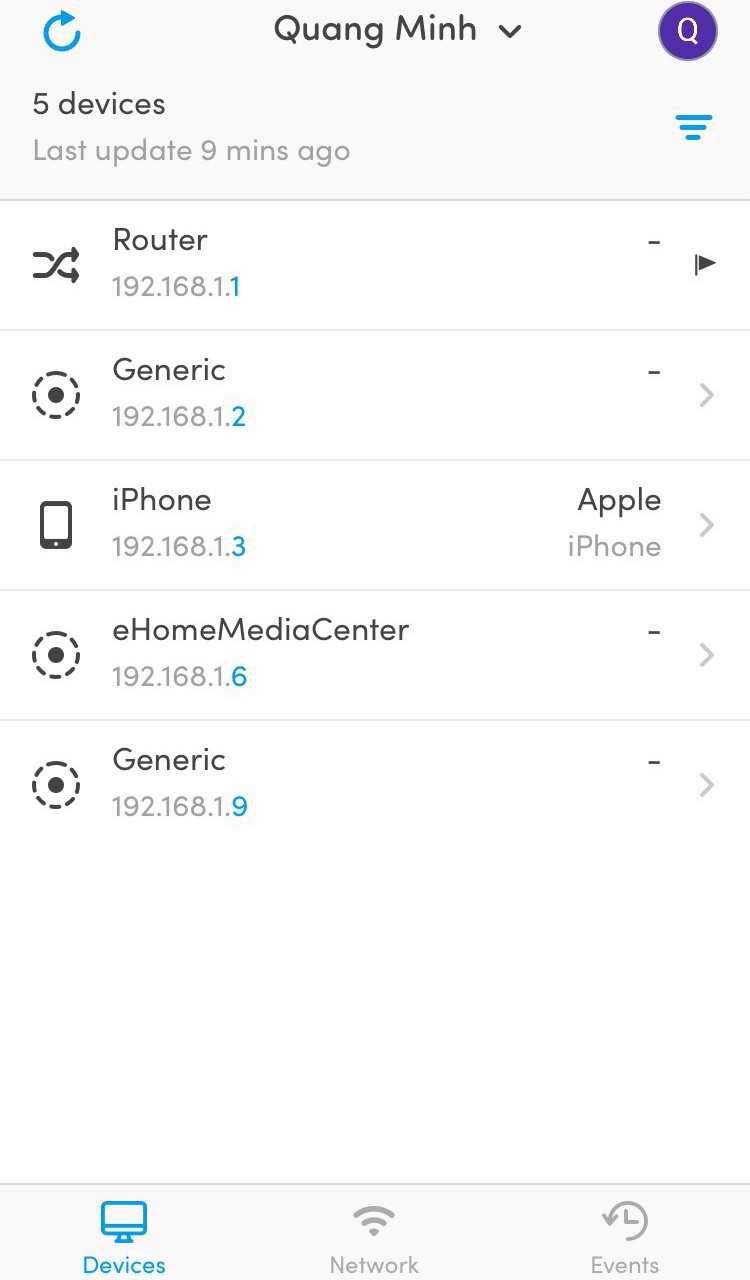
Task: Open the Router device at 192.168.1.1
Action: pos(375,265)
